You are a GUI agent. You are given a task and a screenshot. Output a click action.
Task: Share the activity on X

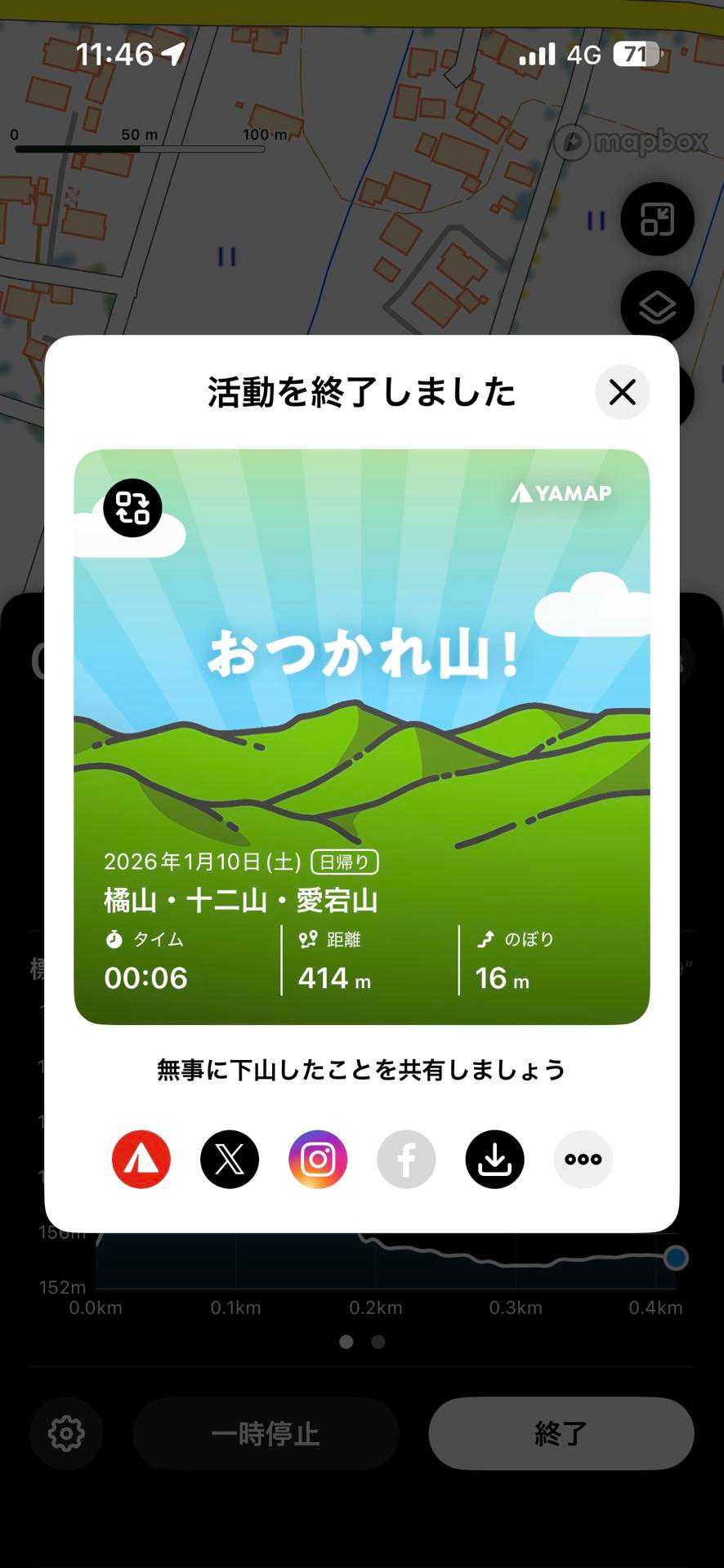pyautogui.click(x=230, y=1159)
